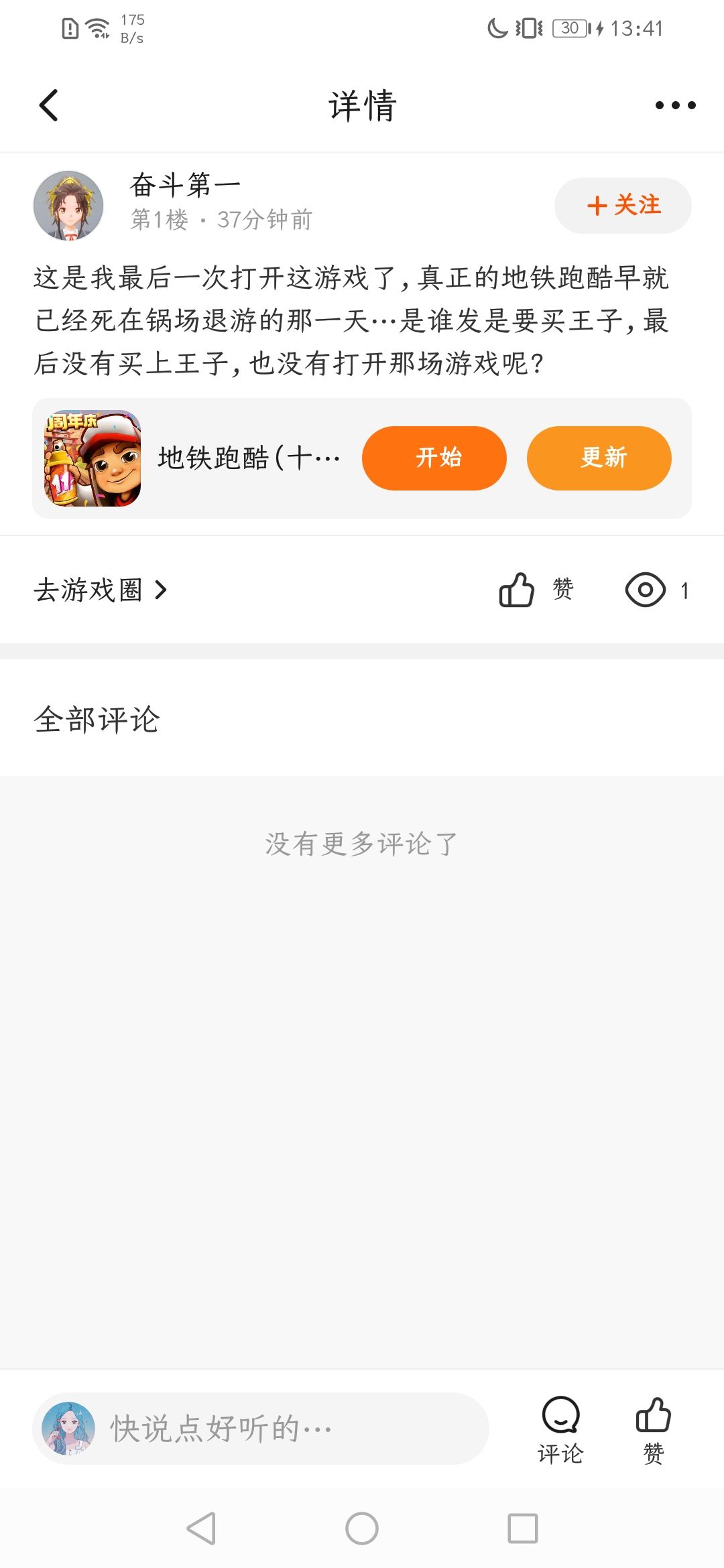Like the post beside 去游戏圈
Image resolution: width=724 pixels, height=1568 pixels.
coord(517,590)
